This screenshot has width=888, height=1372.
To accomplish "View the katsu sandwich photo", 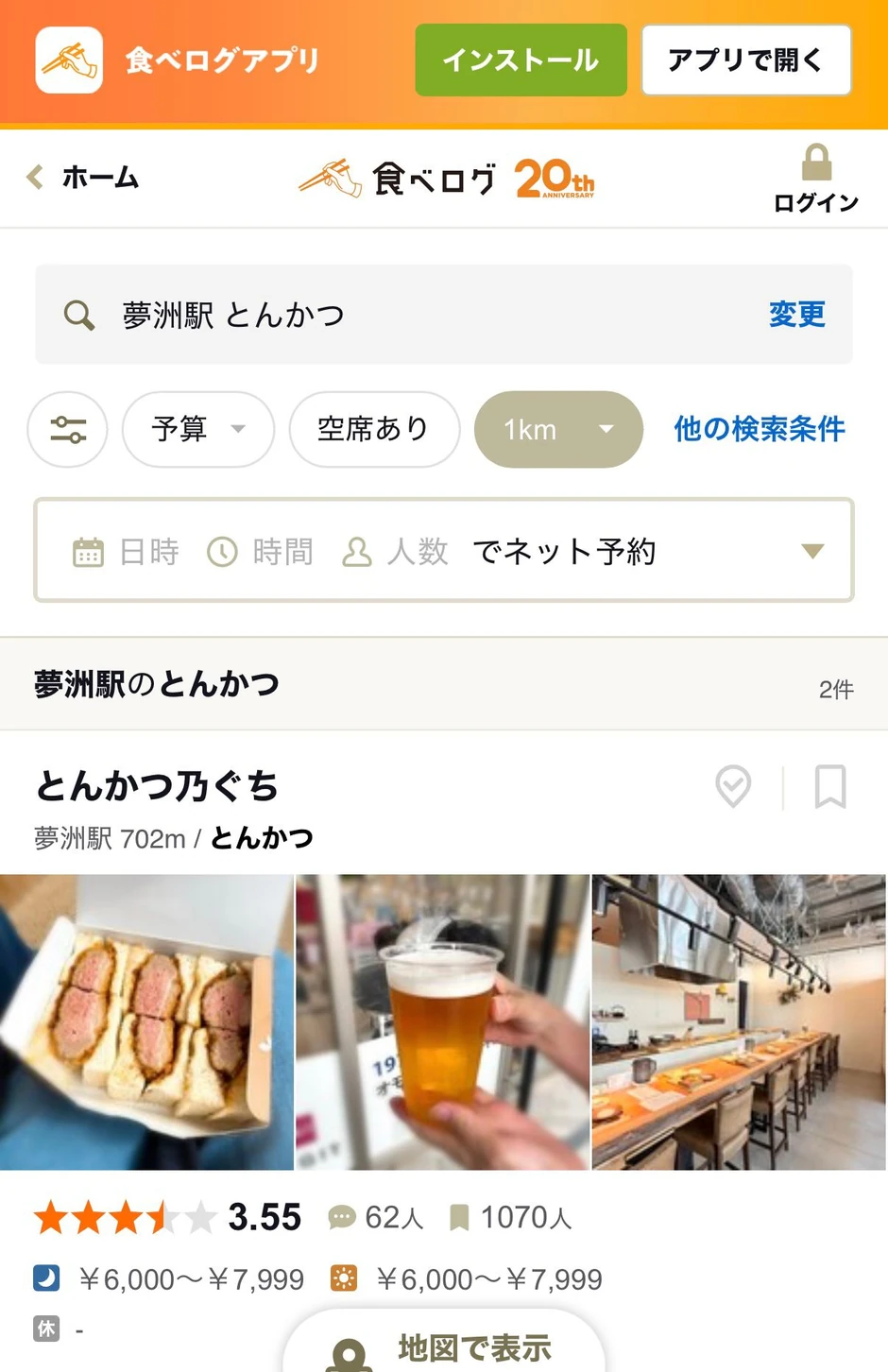I will (146, 1021).
